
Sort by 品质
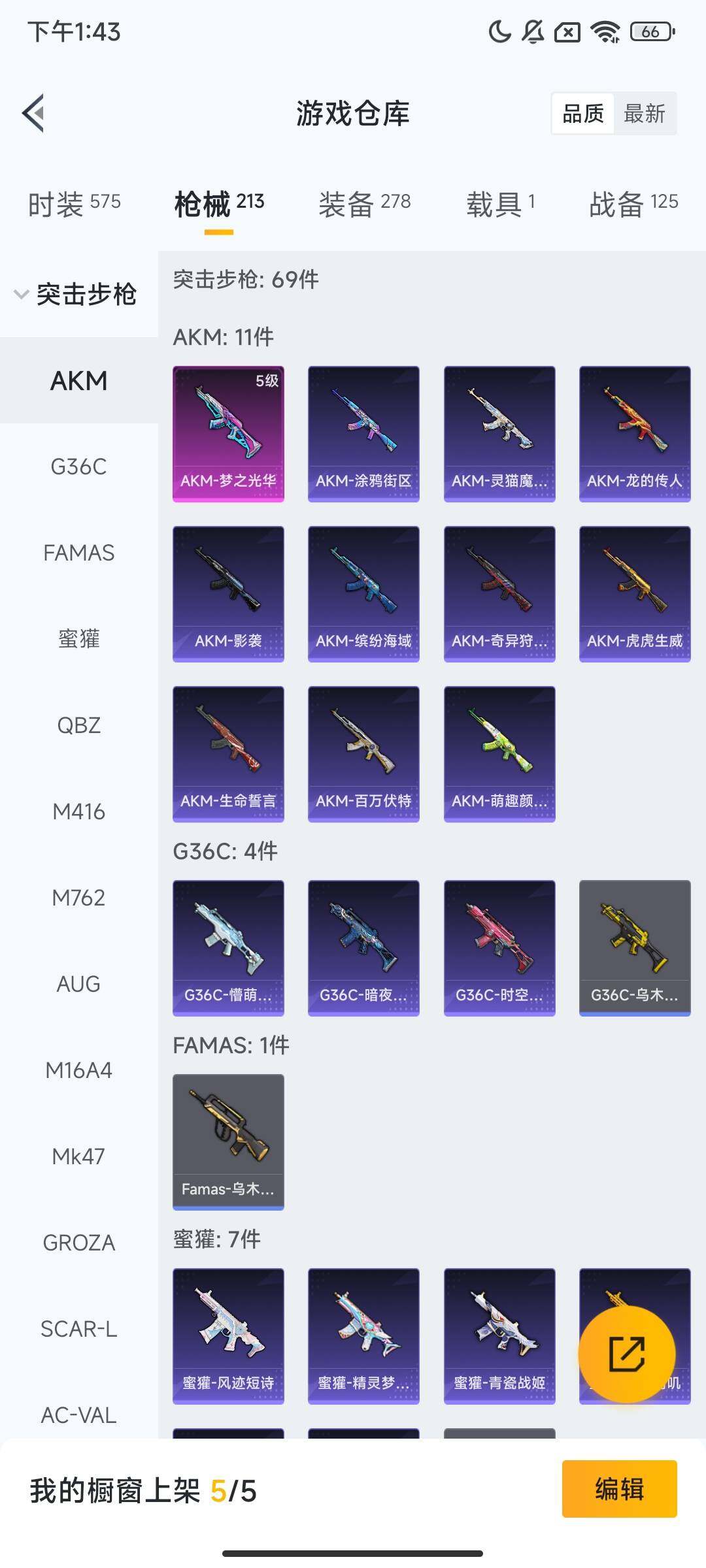582,114
